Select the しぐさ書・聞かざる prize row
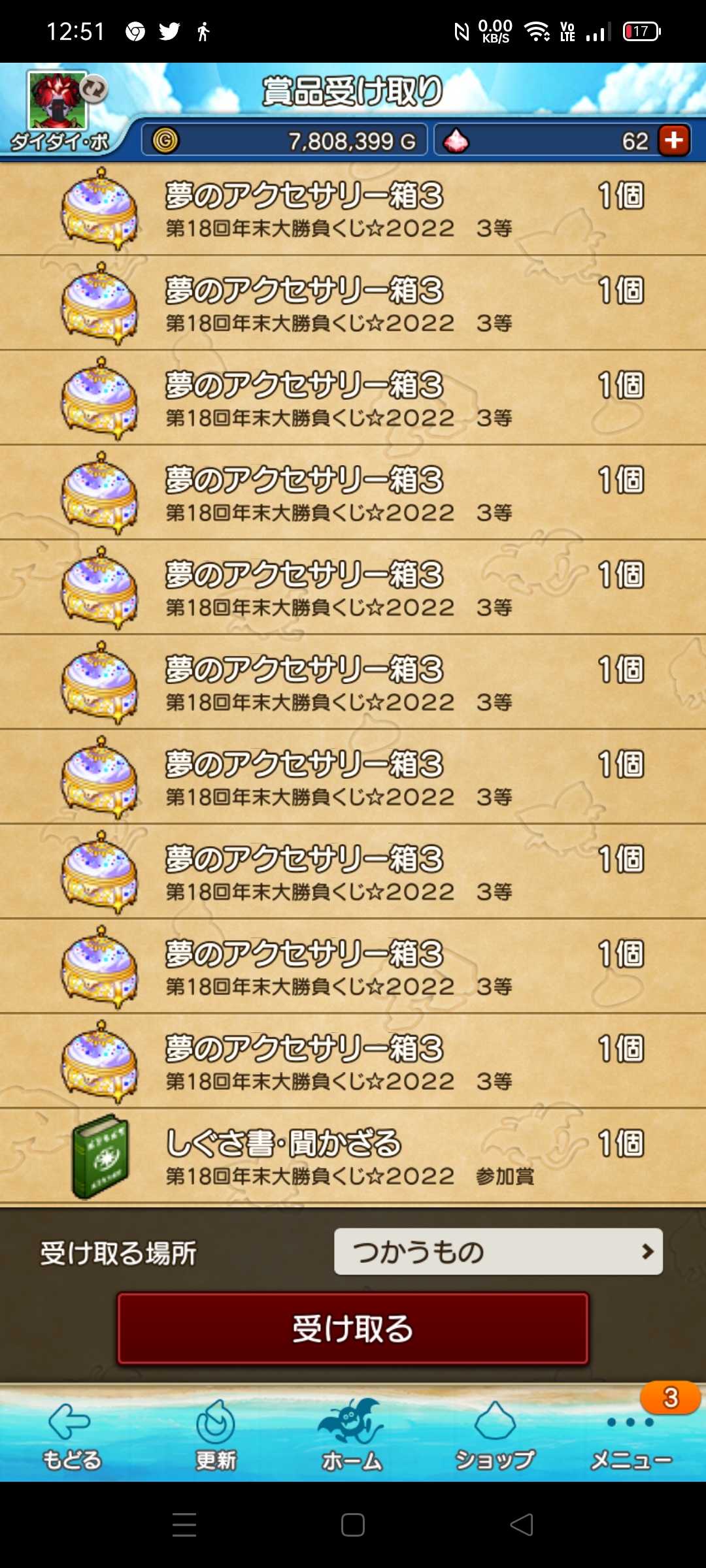The width and height of the screenshot is (706, 1568). [353, 1156]
